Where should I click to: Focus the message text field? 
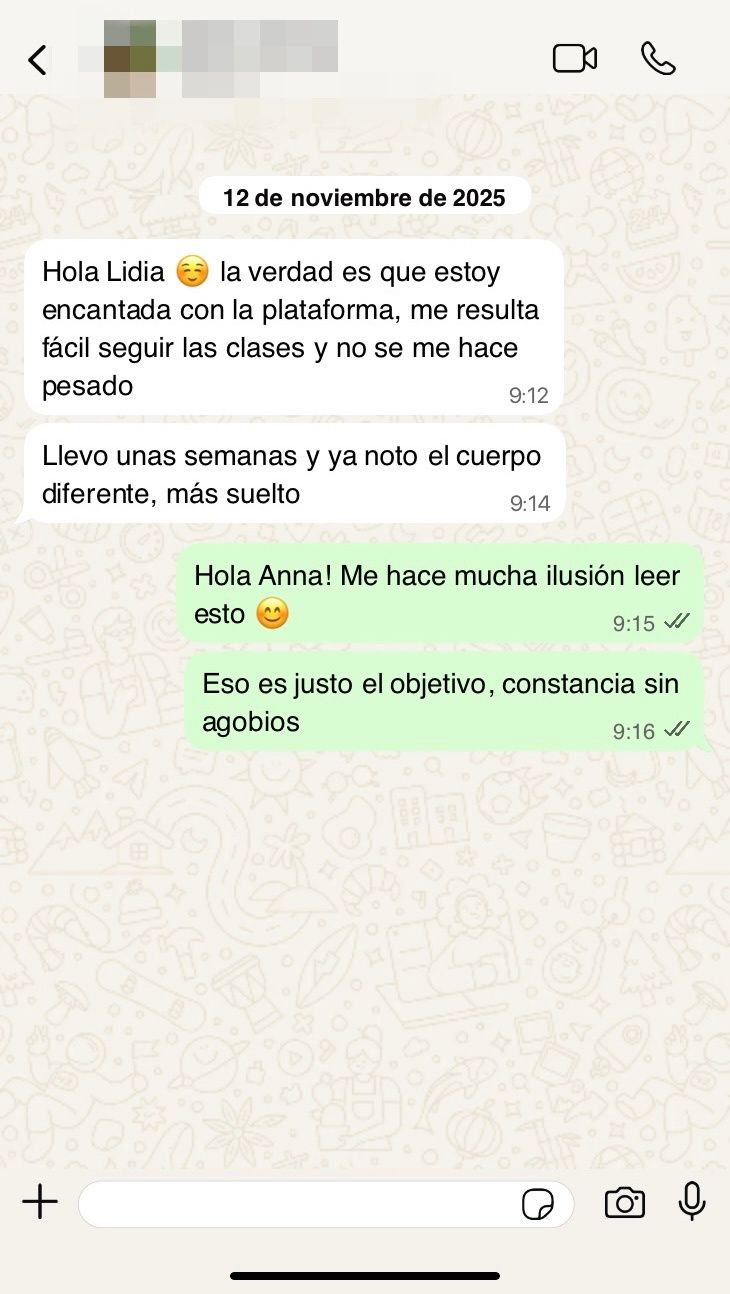(x=300, y=1204)
